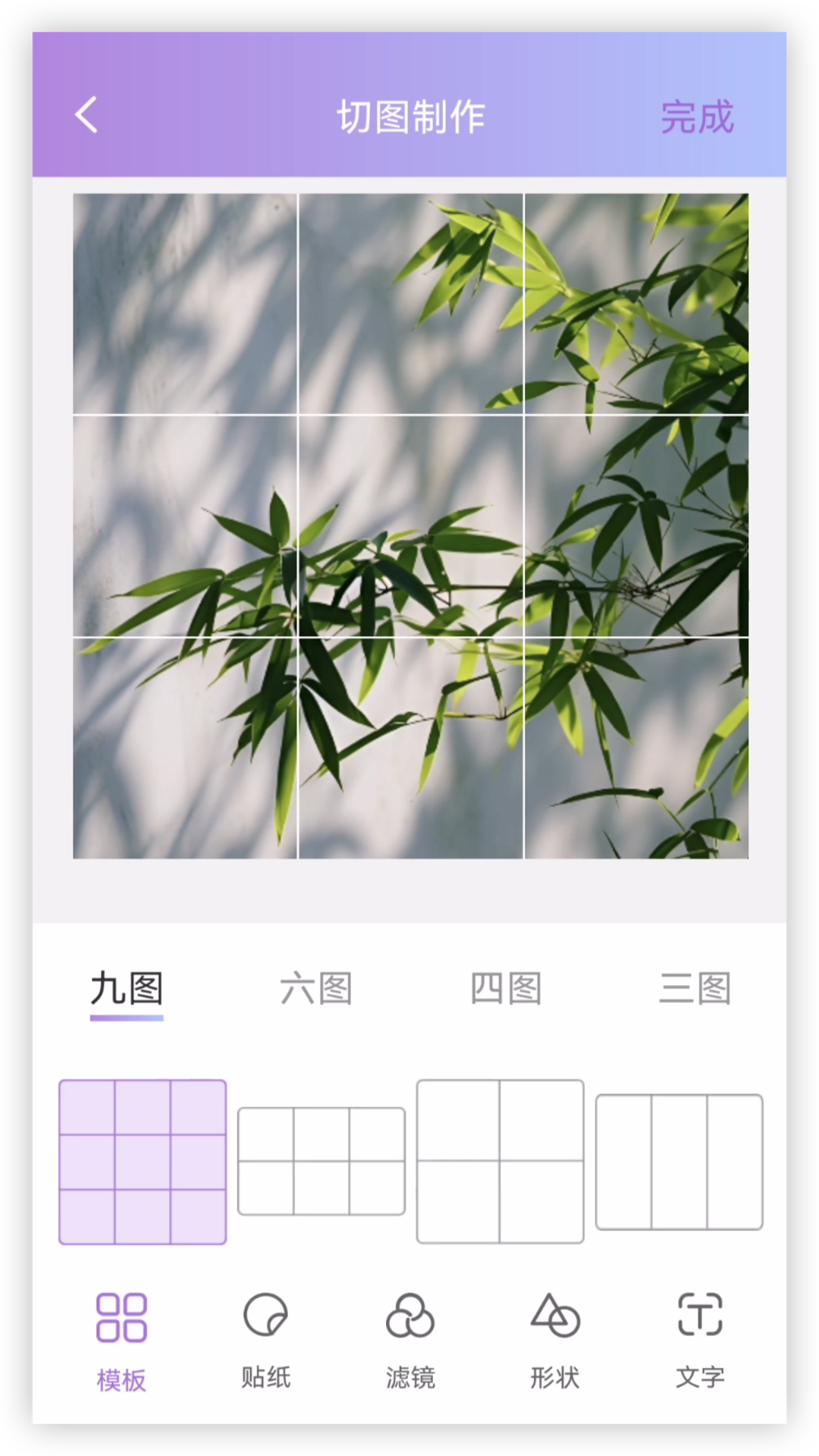Go back using the top-left arrow
Screen dimensions: 819x1456
pos(87,115)
